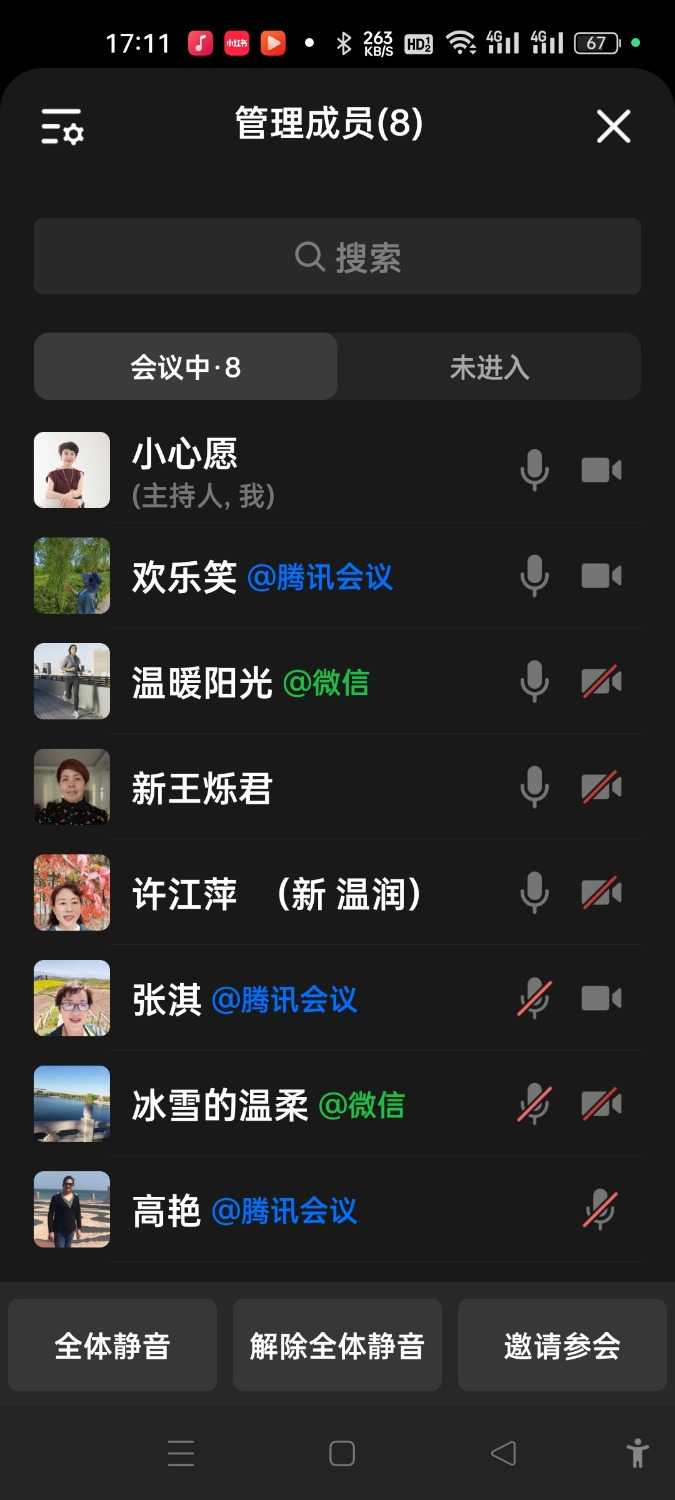The width and height of the screenshot is (675, 1500).
Task: Open recent apps from navigation bar
Action: click(x=181, y=1453)
